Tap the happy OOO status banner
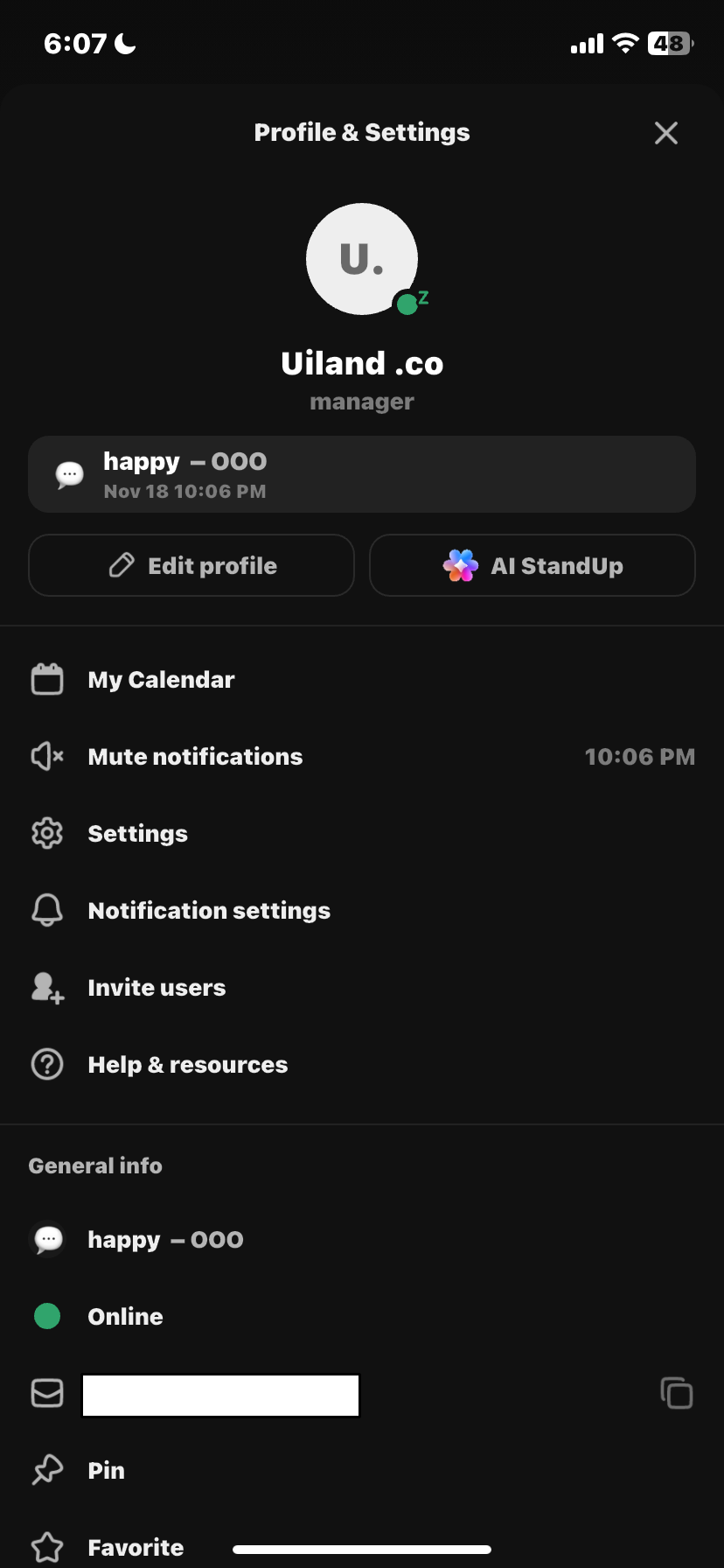Viewport: 724px width, 1568px height. tap(362, 474)
